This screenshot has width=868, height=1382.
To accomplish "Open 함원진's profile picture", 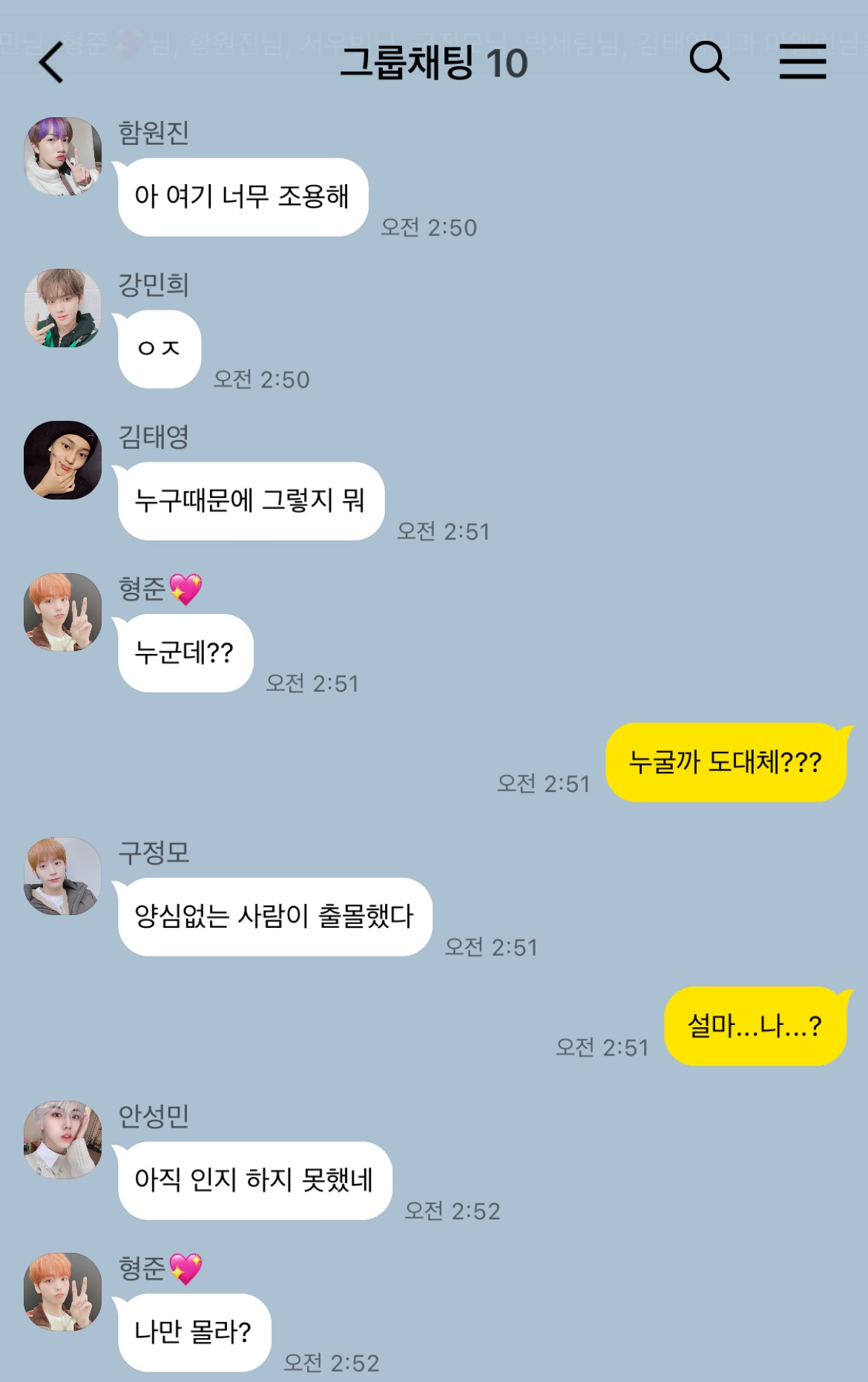I will pos(63,157).
